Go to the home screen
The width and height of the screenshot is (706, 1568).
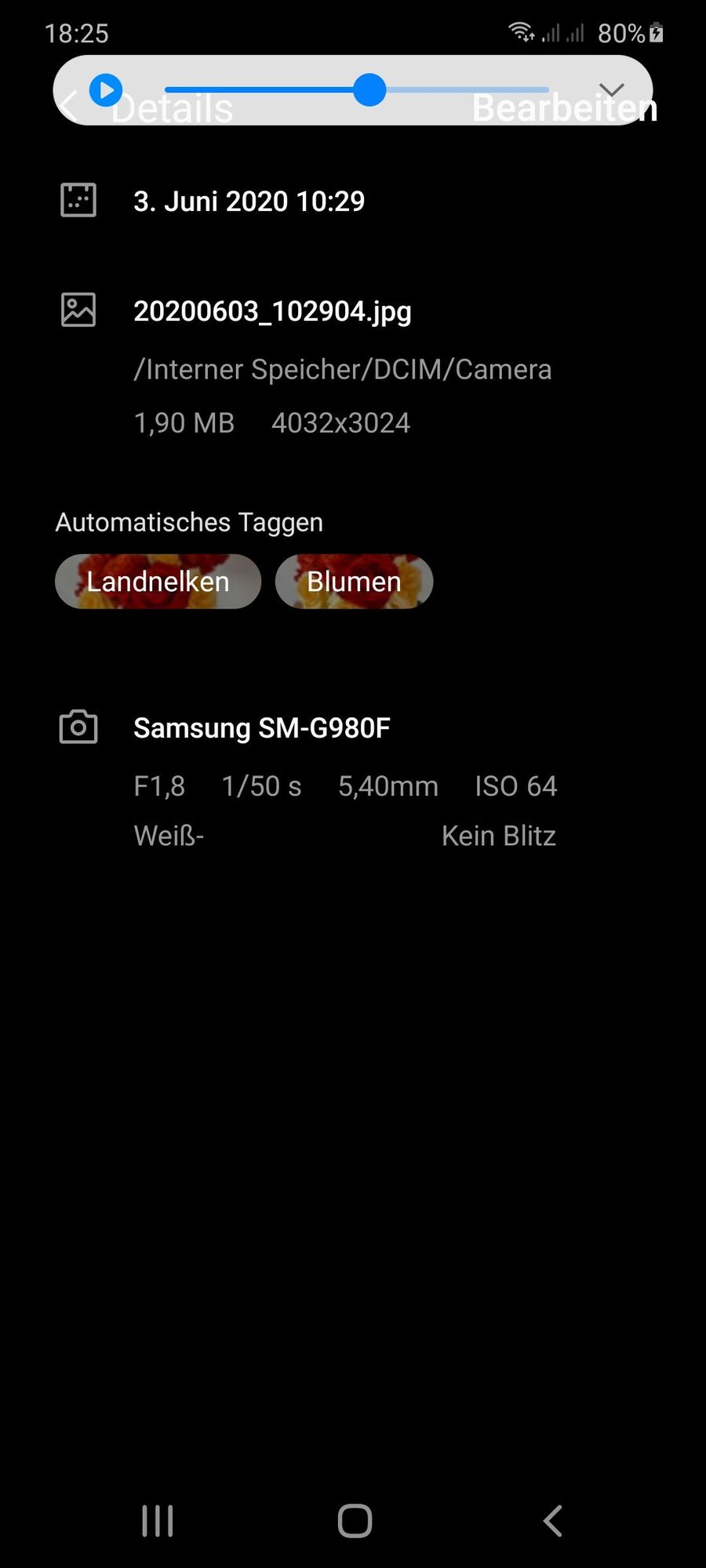tap(355, 1521)
